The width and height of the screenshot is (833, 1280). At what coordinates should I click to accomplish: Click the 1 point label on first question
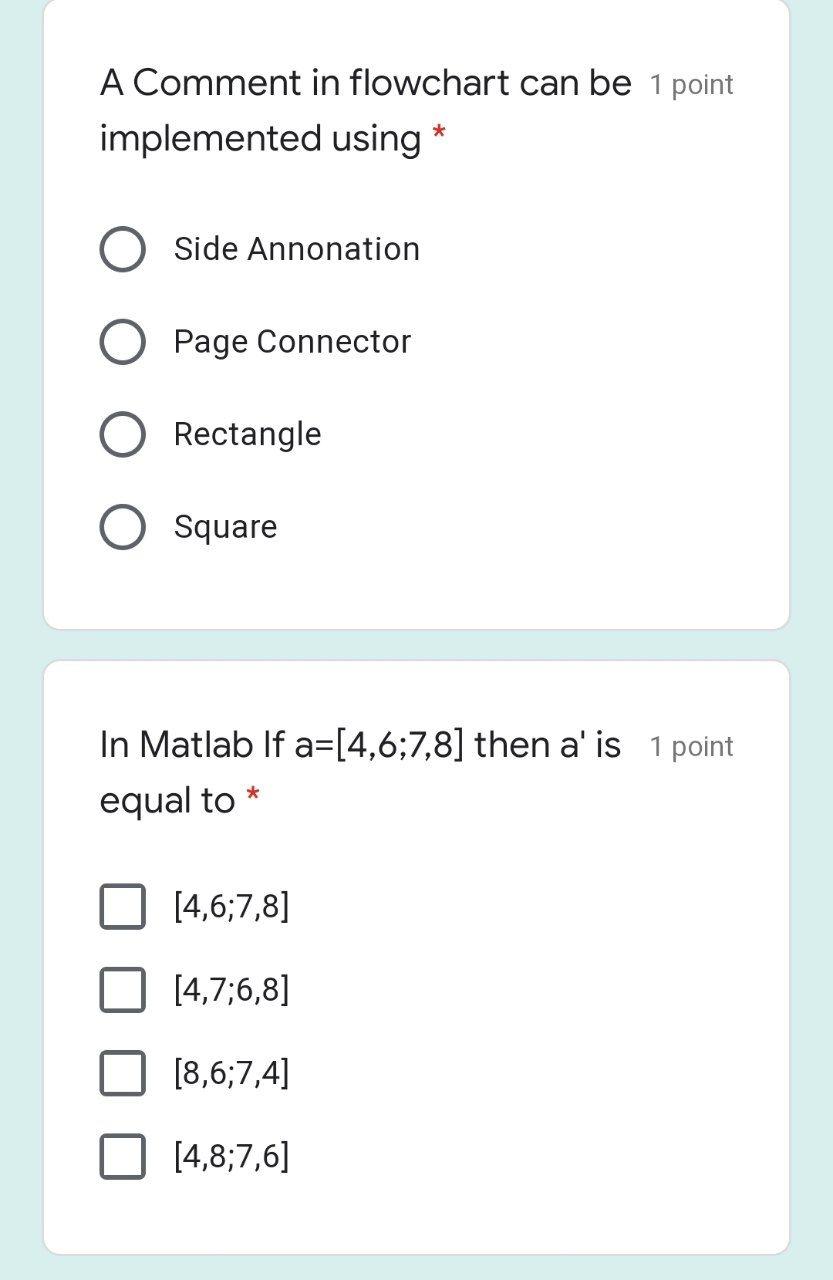[691, 85]
